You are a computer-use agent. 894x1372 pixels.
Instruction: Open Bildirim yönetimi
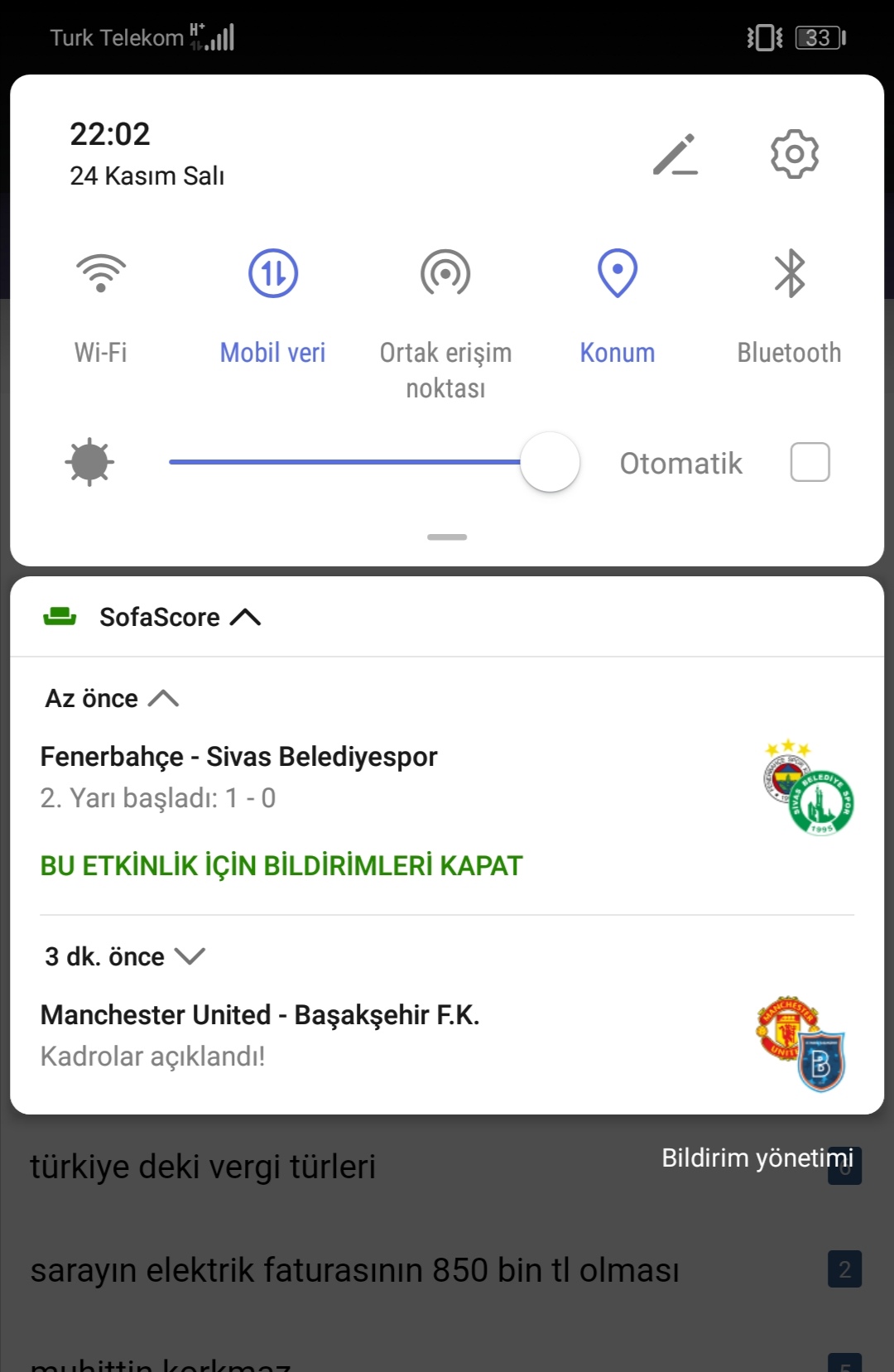click(757, 1158)
